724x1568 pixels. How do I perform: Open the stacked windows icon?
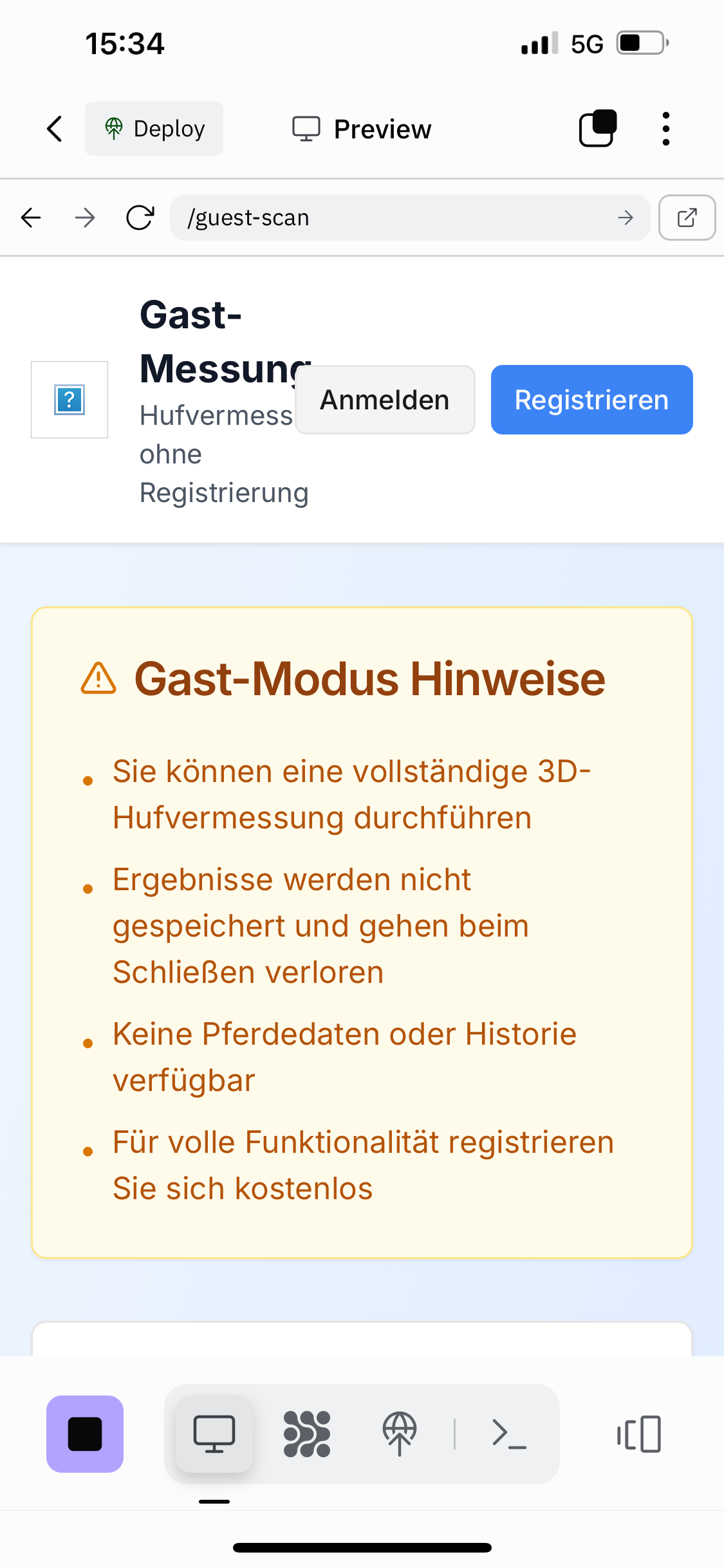(598, 129)
